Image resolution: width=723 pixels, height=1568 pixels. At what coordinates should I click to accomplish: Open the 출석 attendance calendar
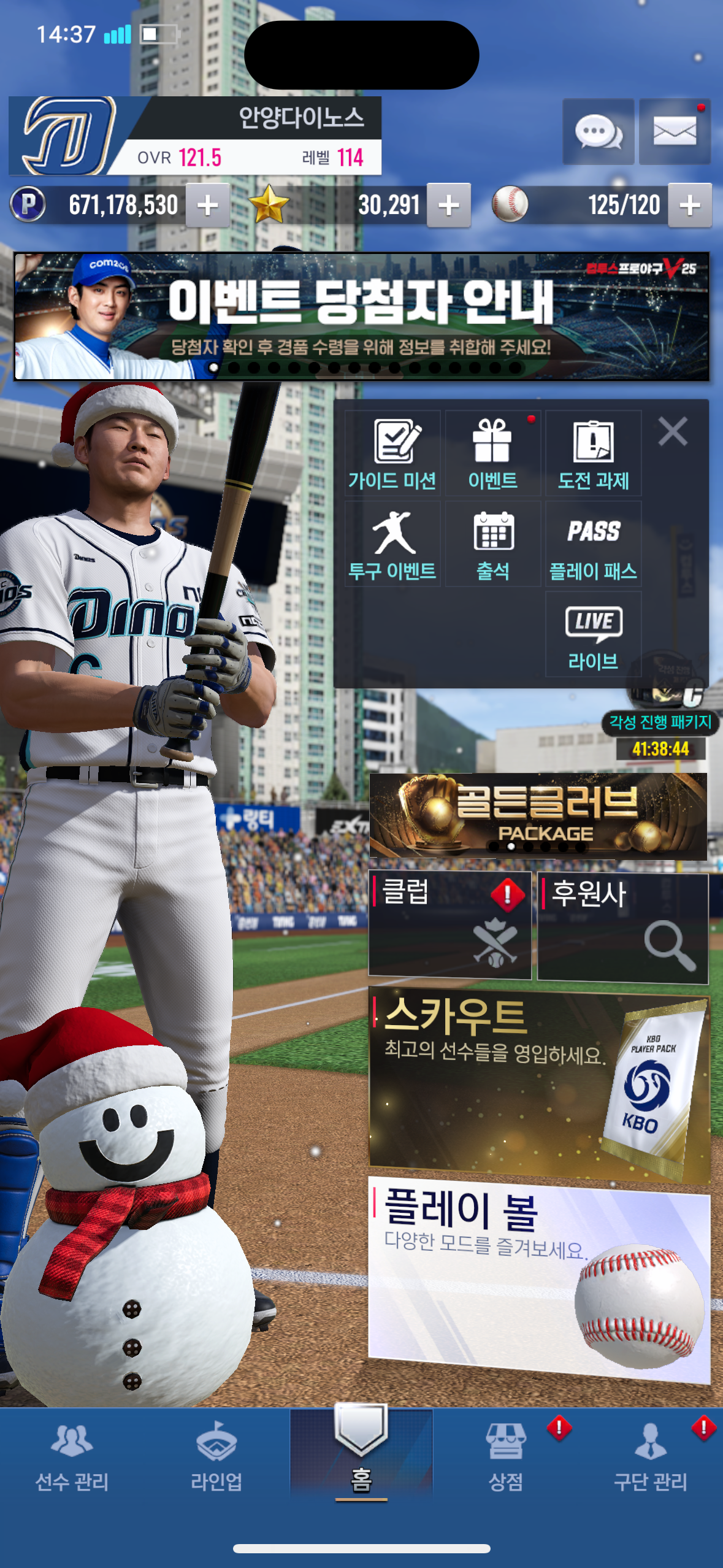pyautogui.click(x=493, y=544)
